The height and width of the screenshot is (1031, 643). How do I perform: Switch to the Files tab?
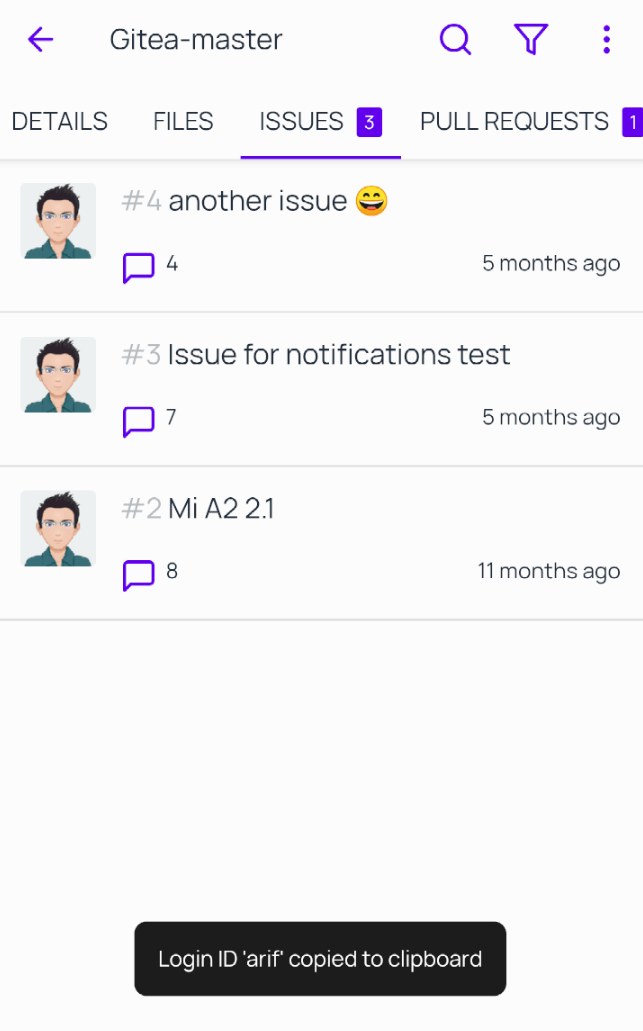183,122
